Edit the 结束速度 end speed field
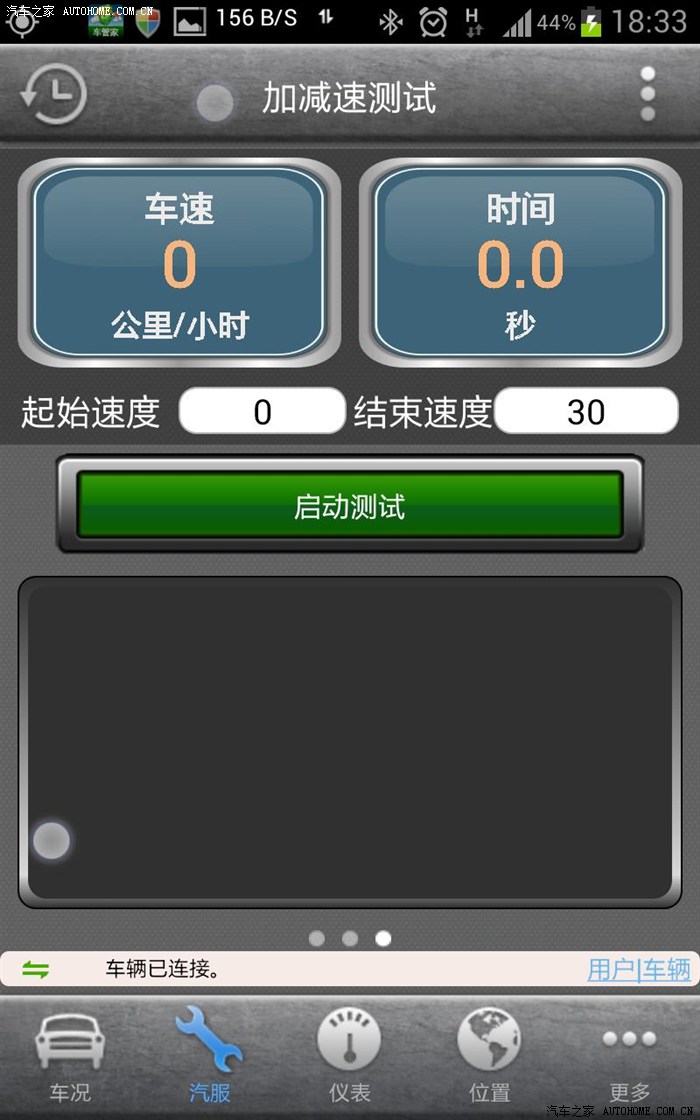700x1120 pixels. click(586, 411)
